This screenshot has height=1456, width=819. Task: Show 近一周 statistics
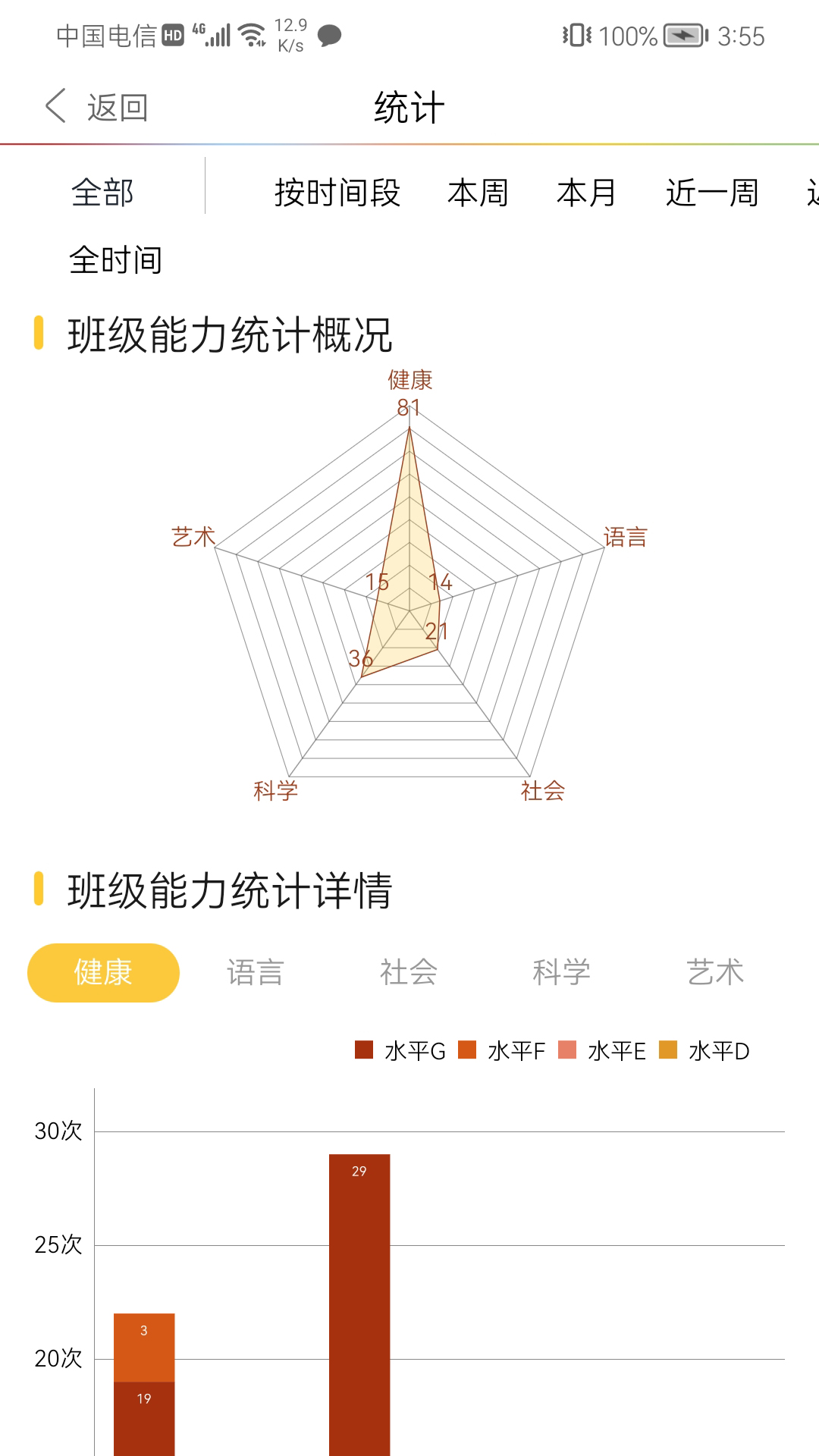pos(712,193)
